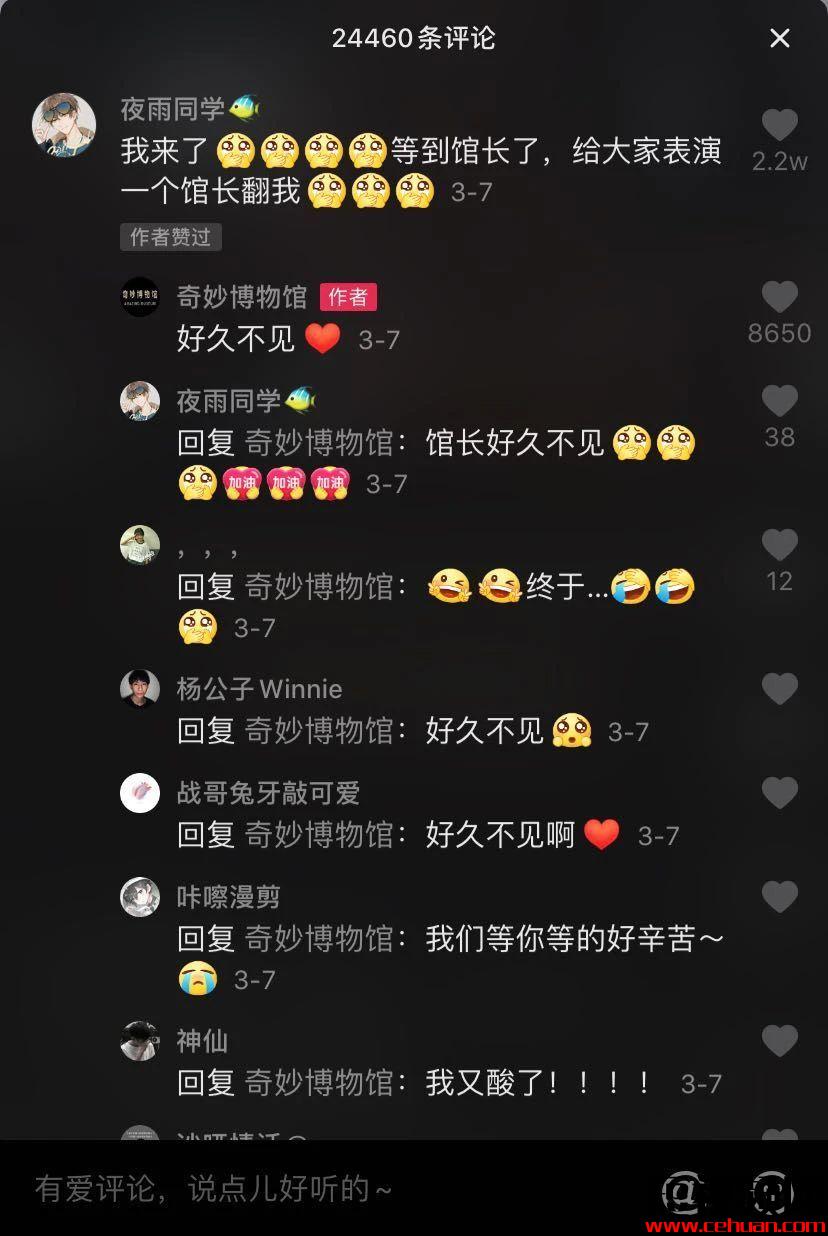Open 咔嚓漫剪's profile avatar
Viewport: 828px width, 1236px height.
tap(140, 897)
